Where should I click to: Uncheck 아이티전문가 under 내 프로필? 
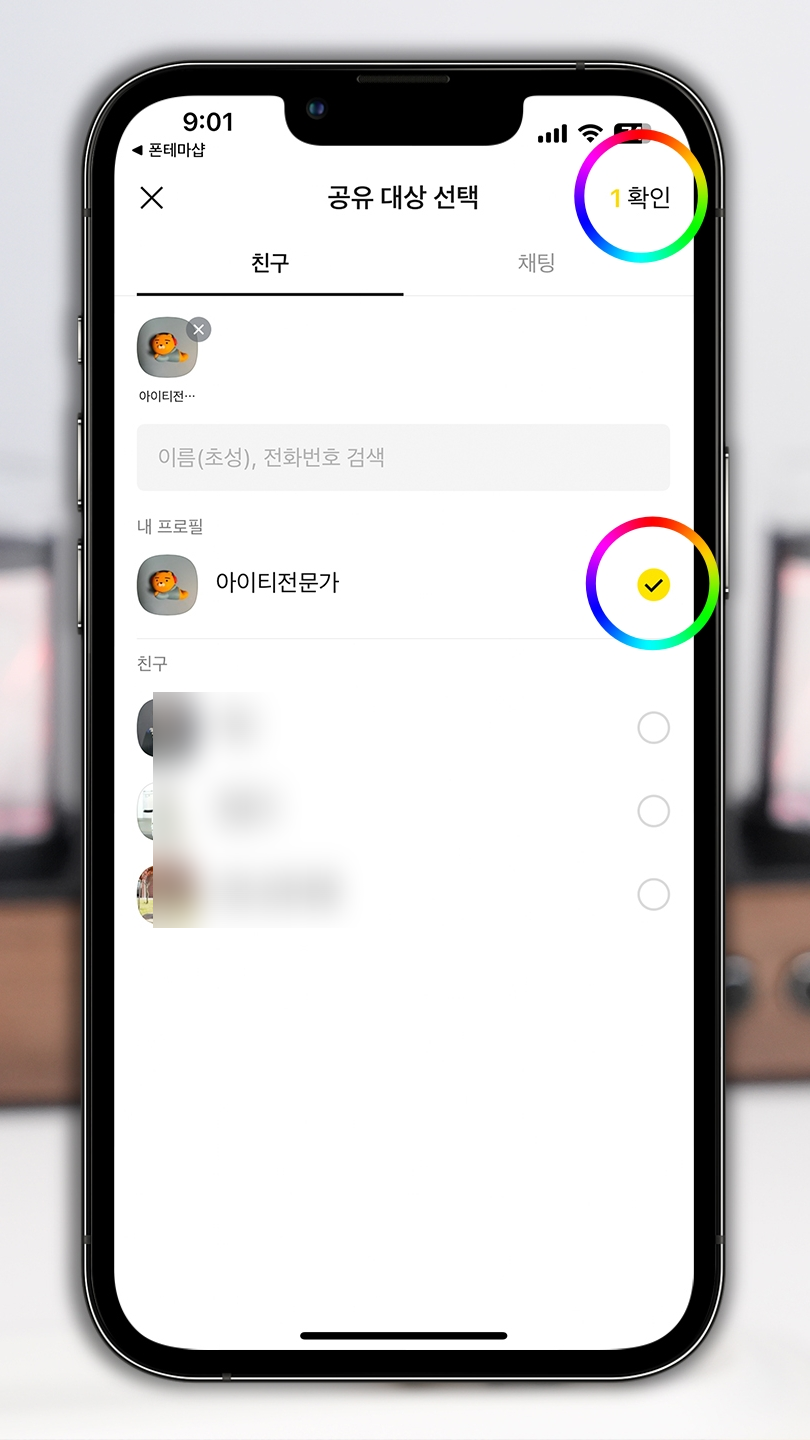(x=653, y=585)
